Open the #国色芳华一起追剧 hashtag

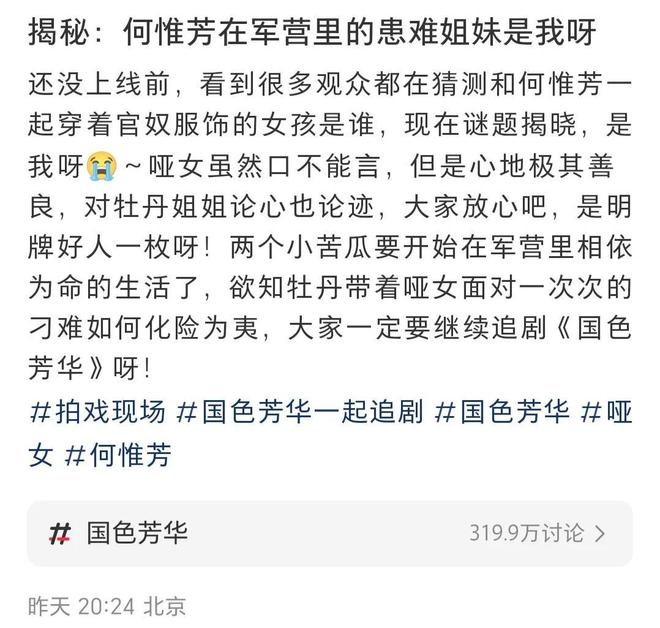point(300,412)
